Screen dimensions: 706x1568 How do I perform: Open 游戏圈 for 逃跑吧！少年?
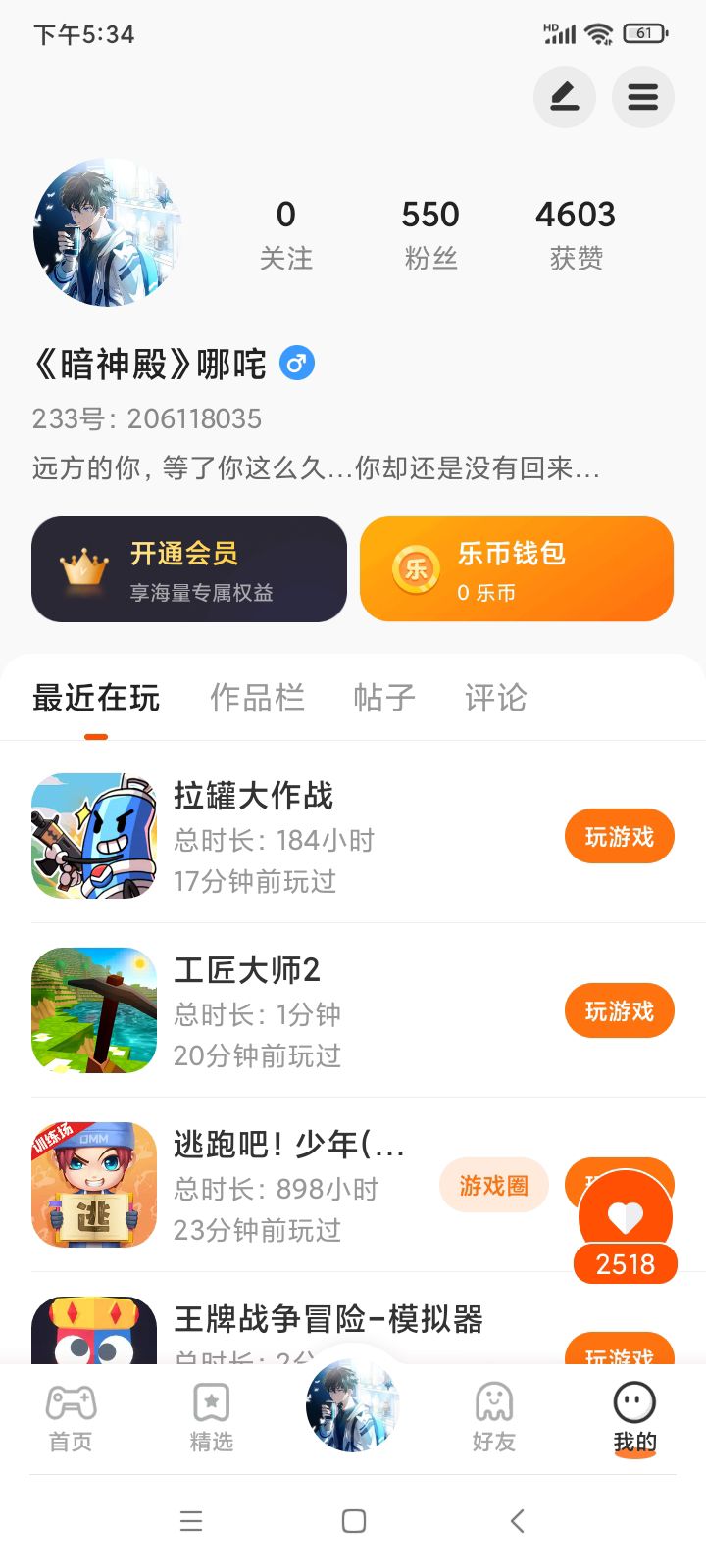click(x=493, y=1186)
